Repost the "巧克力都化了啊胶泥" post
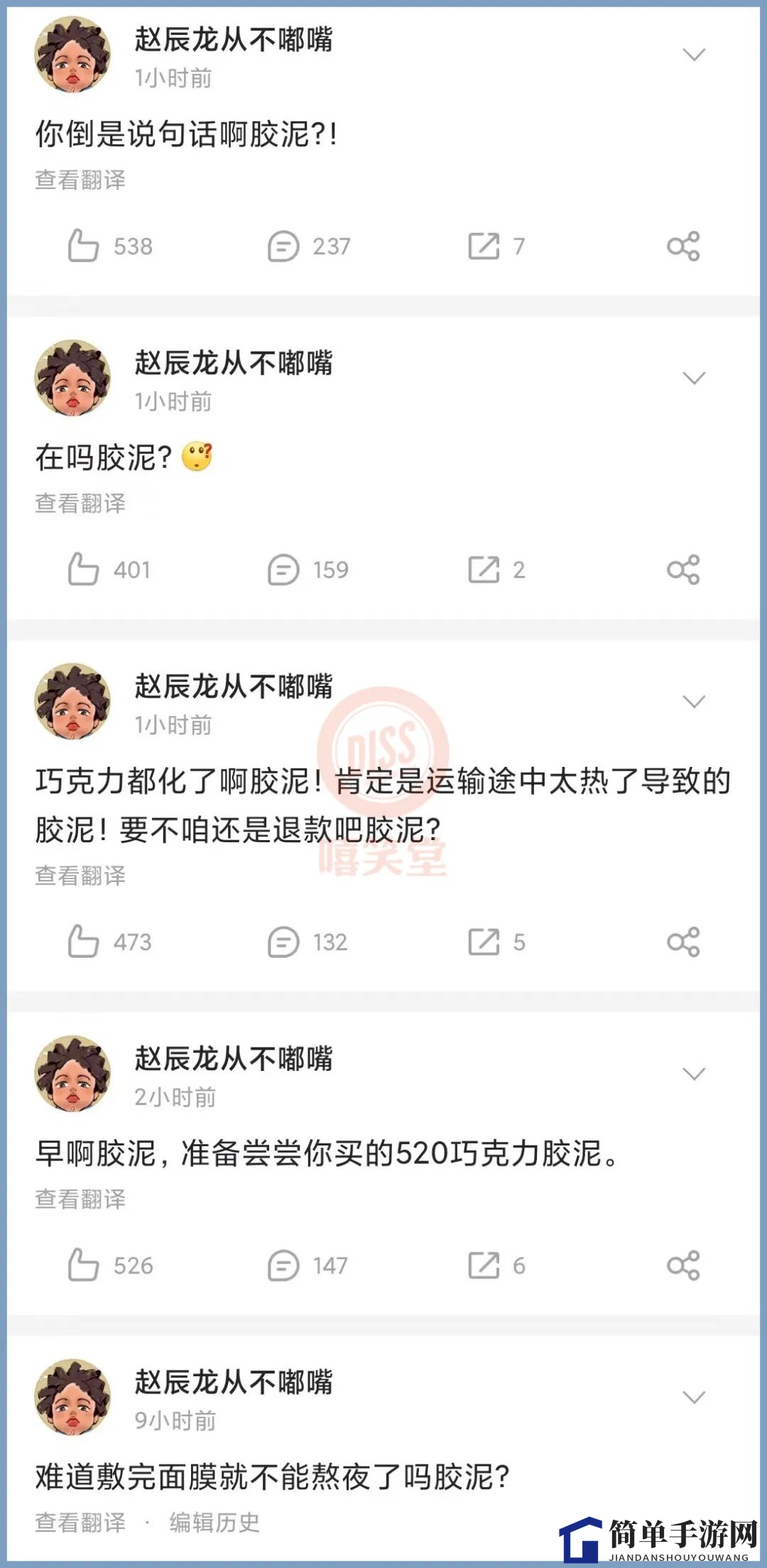The width and height of the screenshot is (767, 1568). (x=484, y=942)
